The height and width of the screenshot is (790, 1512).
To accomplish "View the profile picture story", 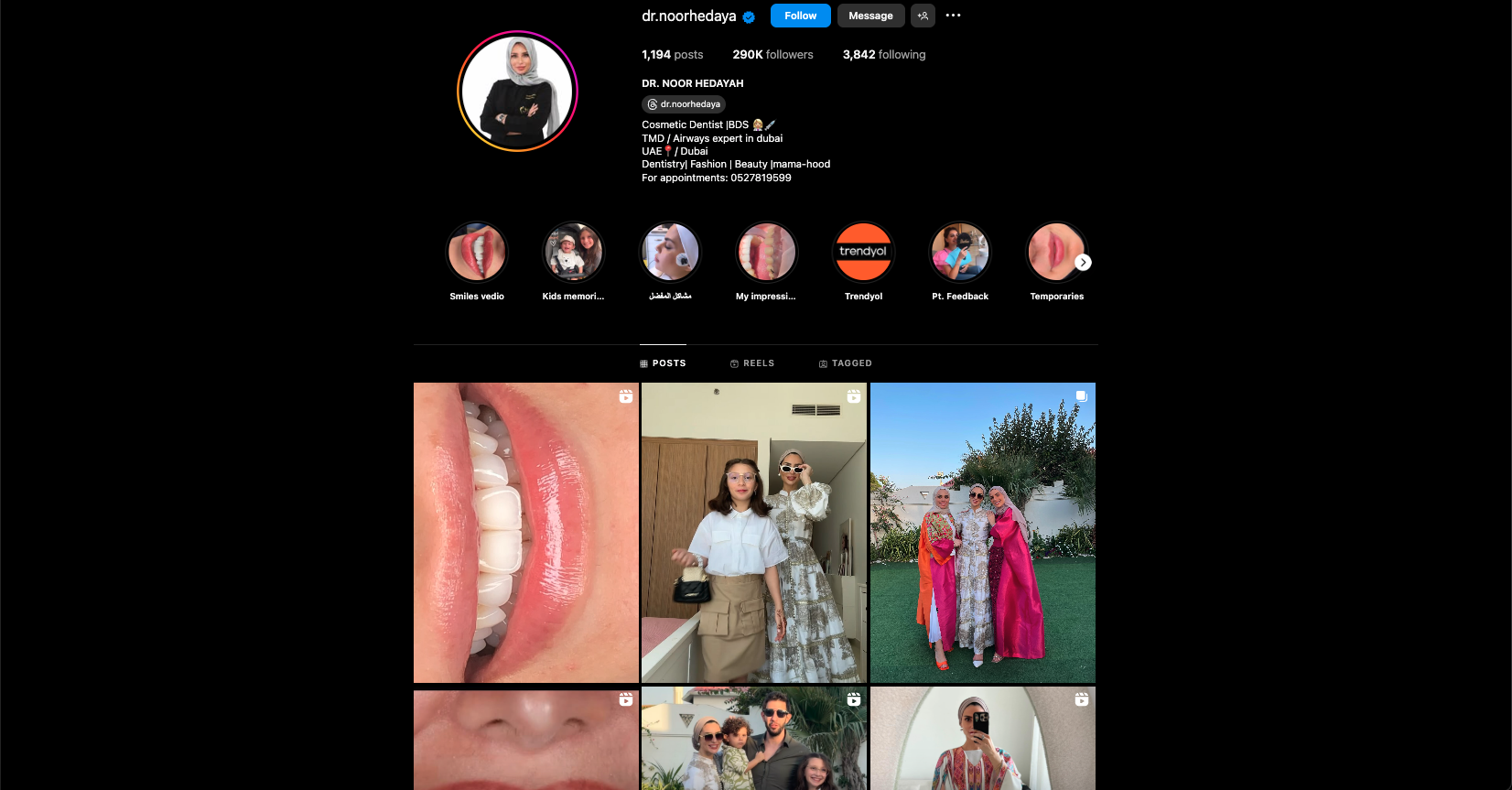I will point(517,92).
